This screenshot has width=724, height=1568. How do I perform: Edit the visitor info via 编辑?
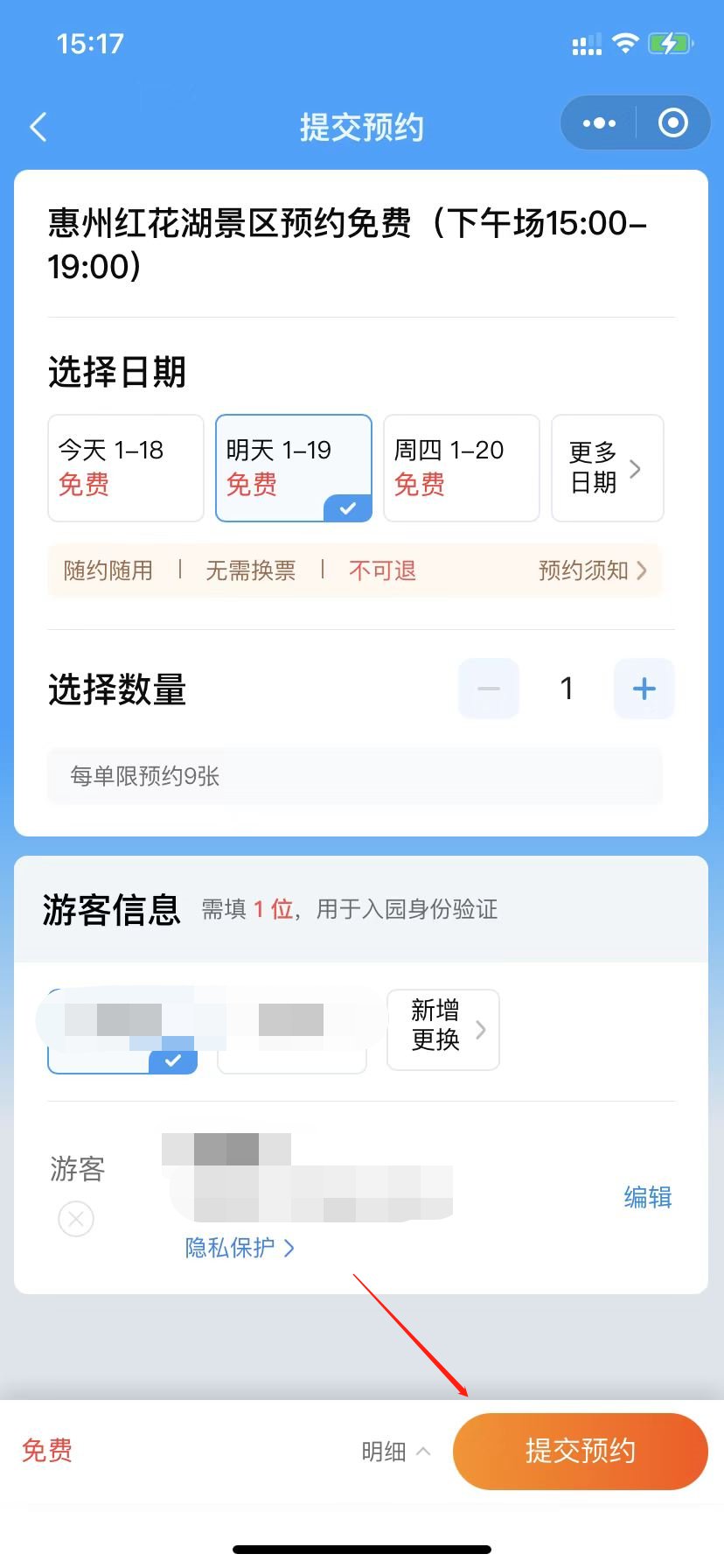coord(648,1197)
